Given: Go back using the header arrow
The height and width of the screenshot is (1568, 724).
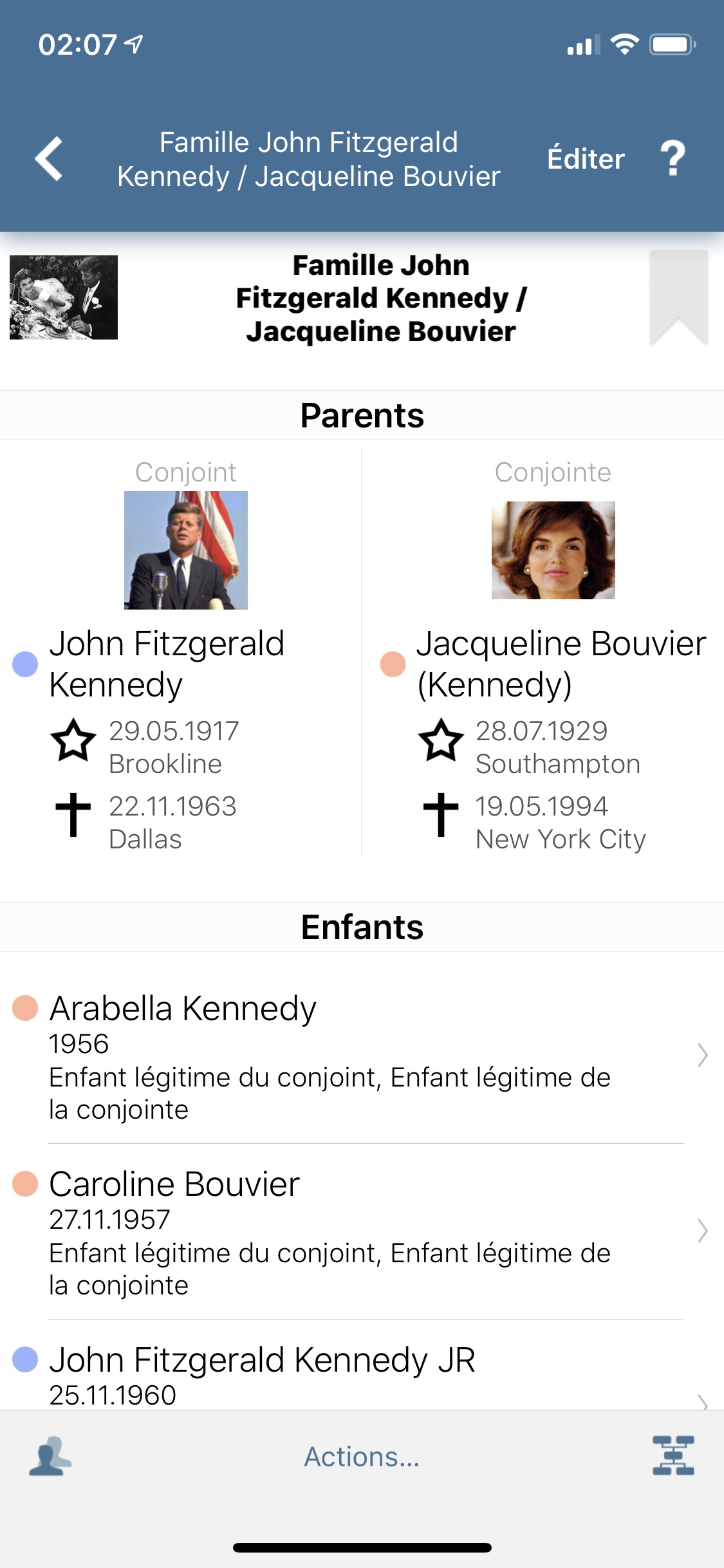Looking at the screenshot, I should [x=49, y=158].
